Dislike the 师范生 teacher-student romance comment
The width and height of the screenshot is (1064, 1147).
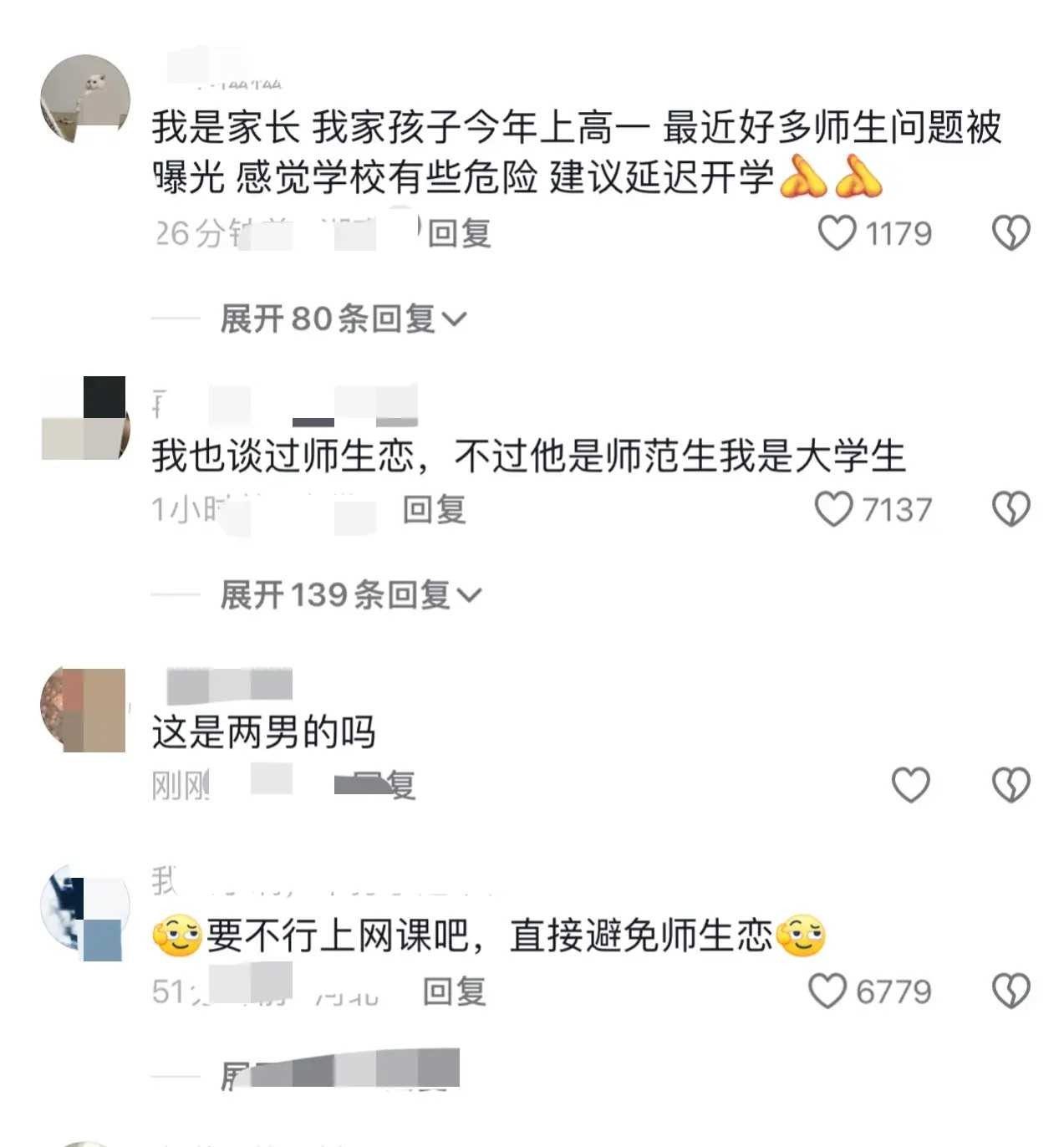[1011, 509]
